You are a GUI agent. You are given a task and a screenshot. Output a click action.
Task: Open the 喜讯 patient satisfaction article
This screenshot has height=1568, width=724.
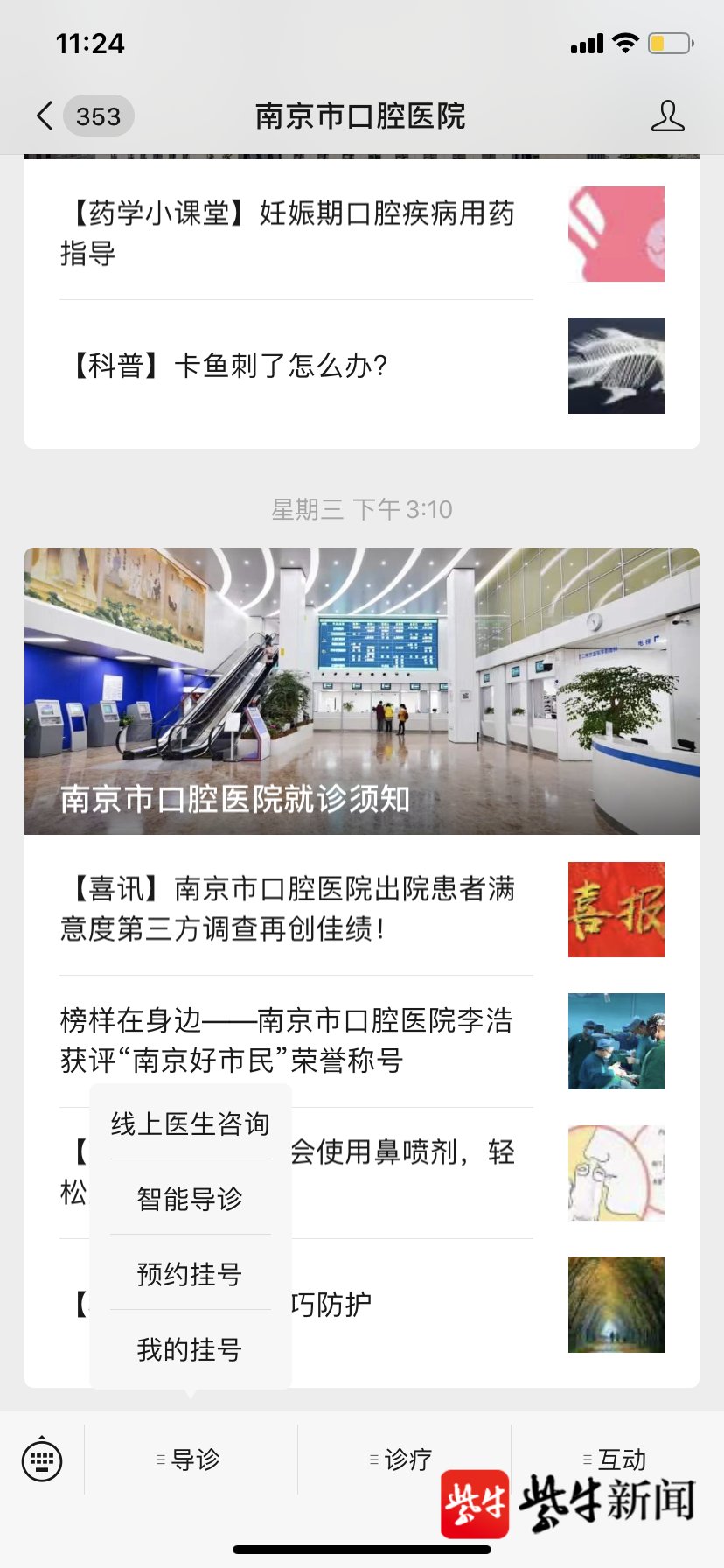click(289, 908)
